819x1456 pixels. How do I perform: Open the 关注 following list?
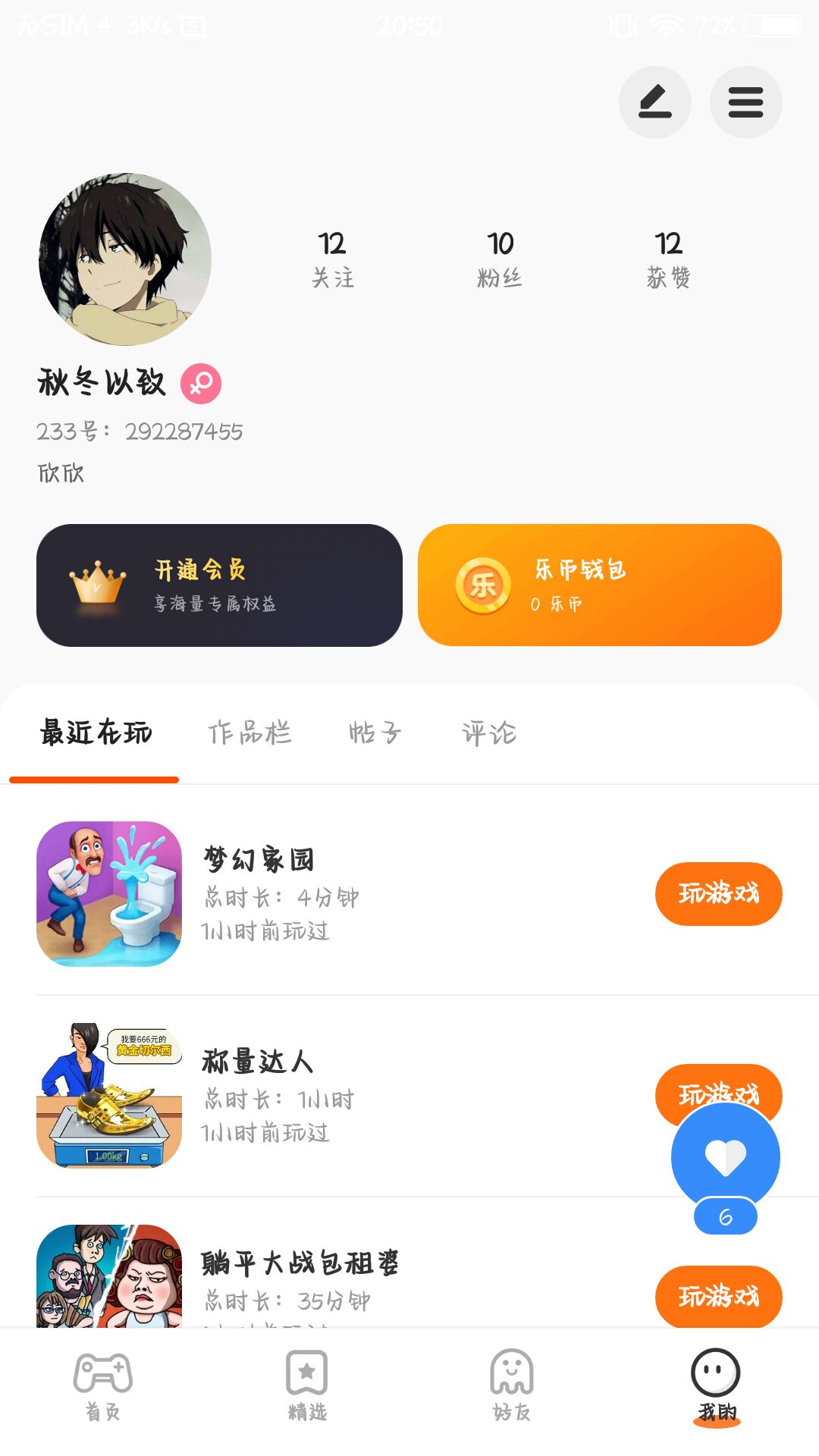click(x=332, y=259)
